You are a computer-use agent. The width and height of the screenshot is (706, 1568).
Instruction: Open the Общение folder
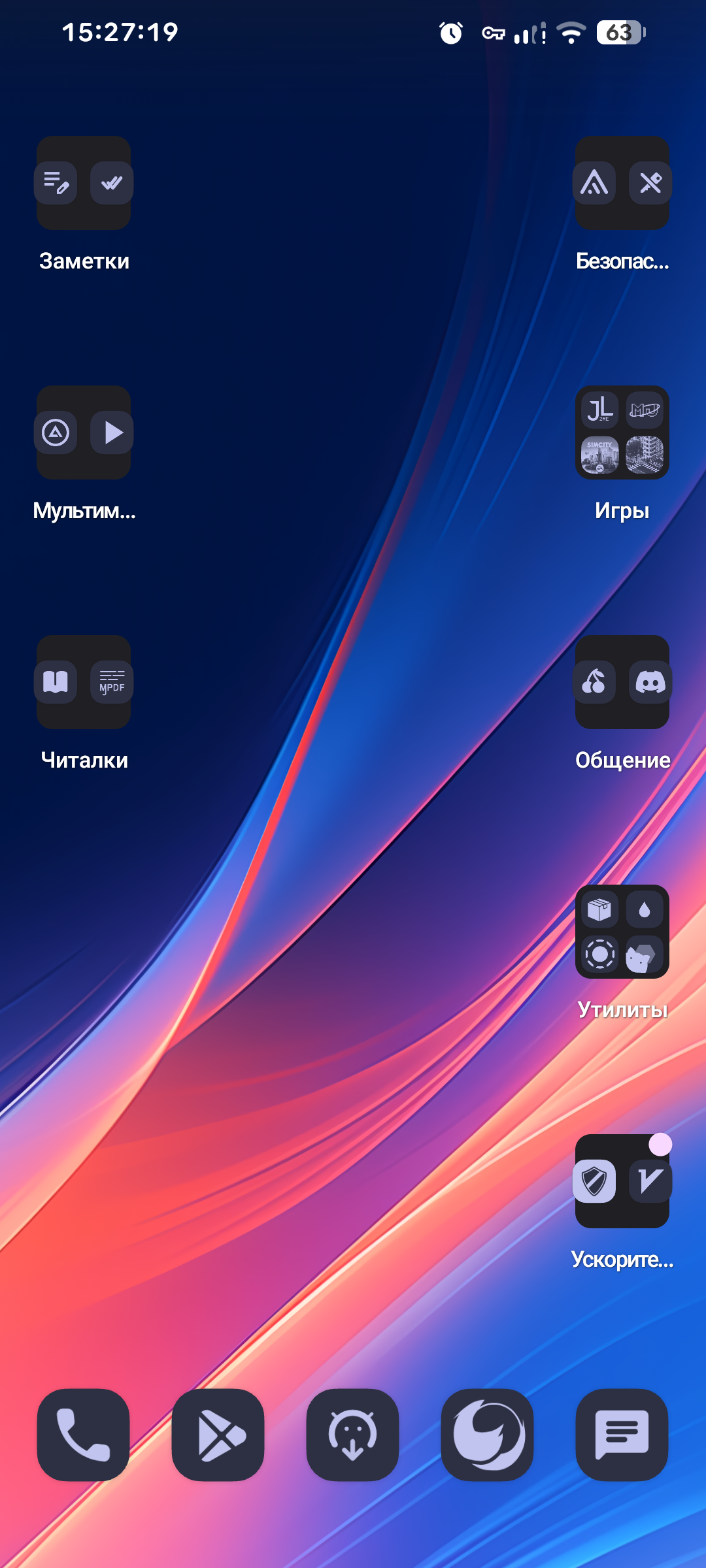pyautogui.click(x=622, y=682)
